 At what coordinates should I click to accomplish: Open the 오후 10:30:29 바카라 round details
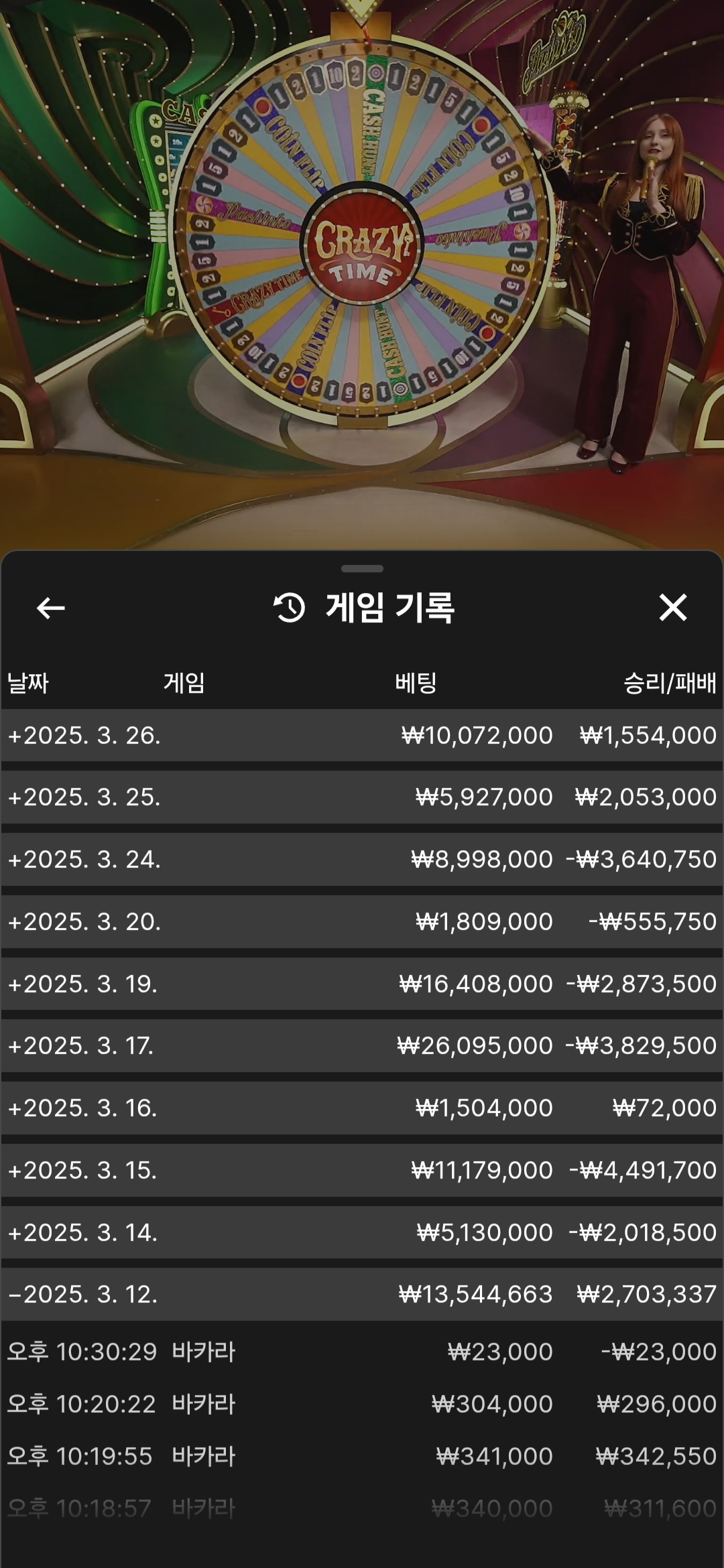click(x=362, y=1352)
